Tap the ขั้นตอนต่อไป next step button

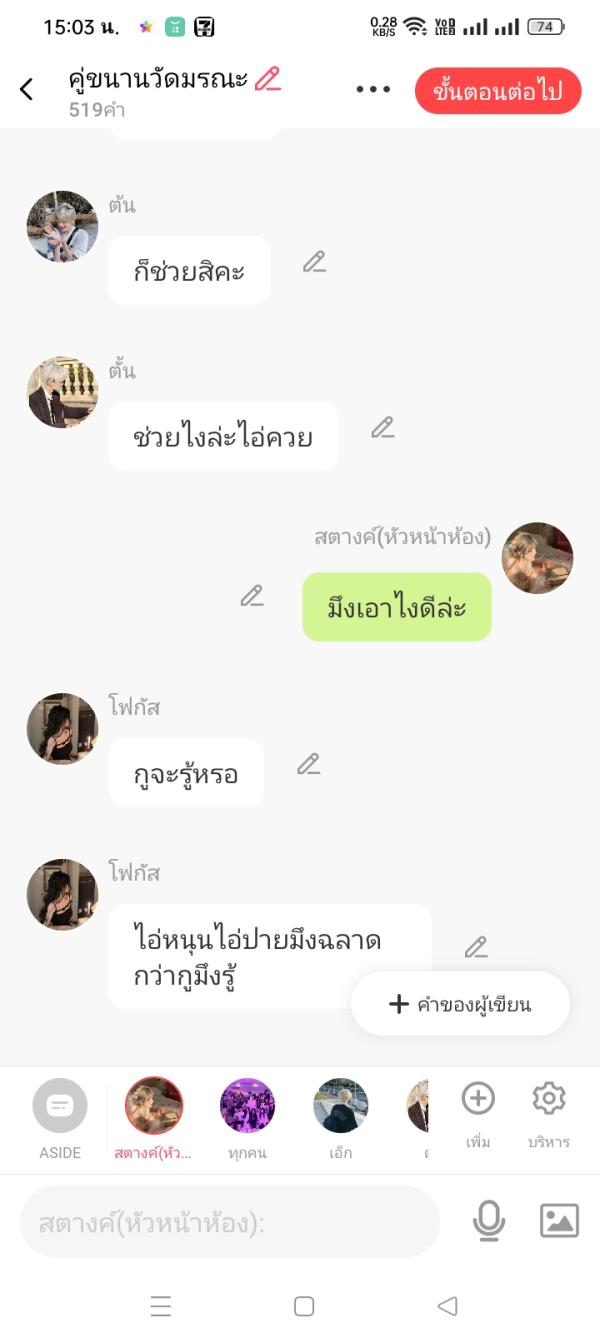[497, 92]
